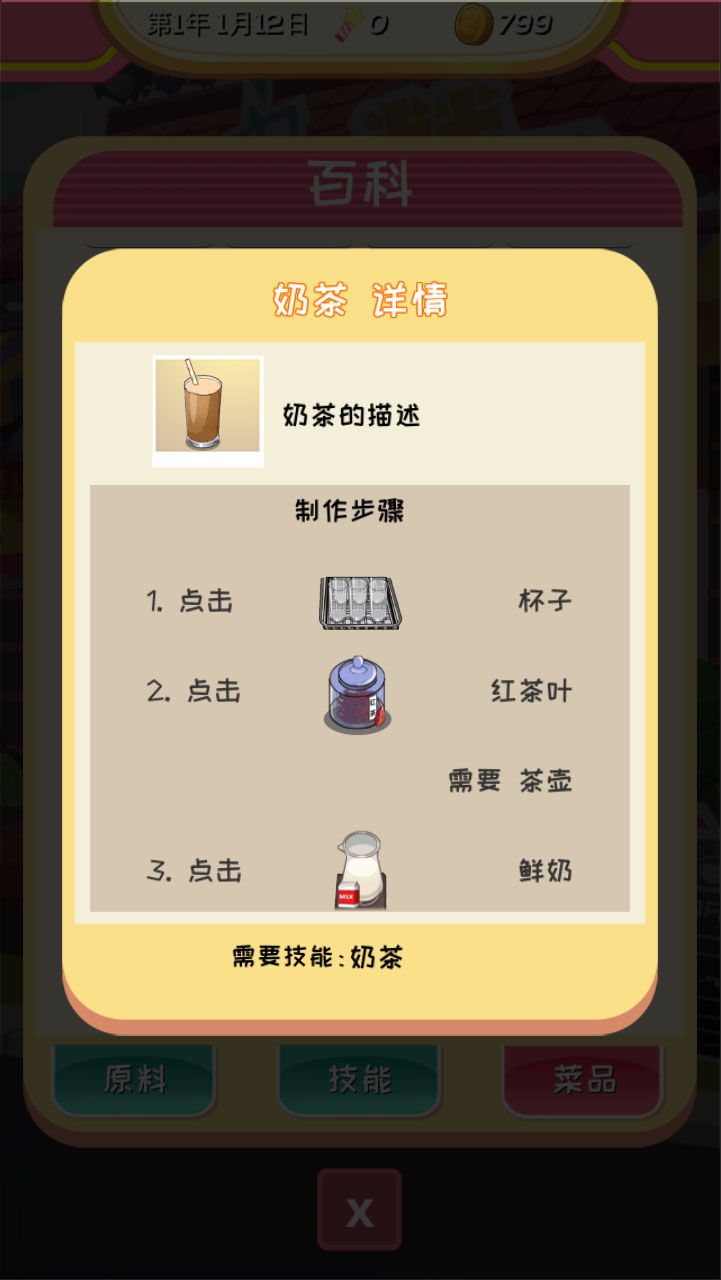Viewport: 721px width, 1280px height.
Task: Click the milk tea drink picture
Action: [206, 410]
